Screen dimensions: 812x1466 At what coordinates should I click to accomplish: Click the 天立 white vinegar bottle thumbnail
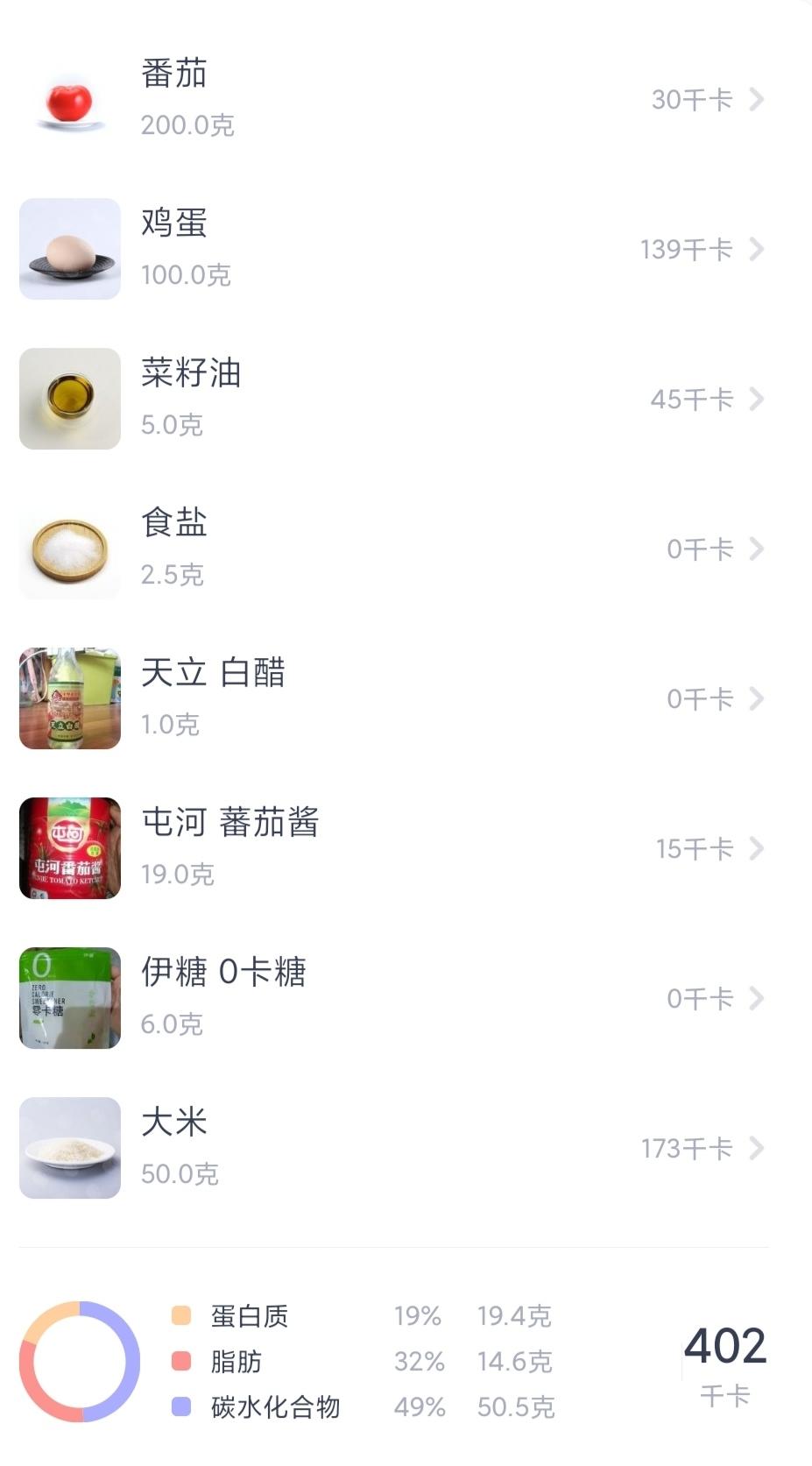(x=69, y=698)
